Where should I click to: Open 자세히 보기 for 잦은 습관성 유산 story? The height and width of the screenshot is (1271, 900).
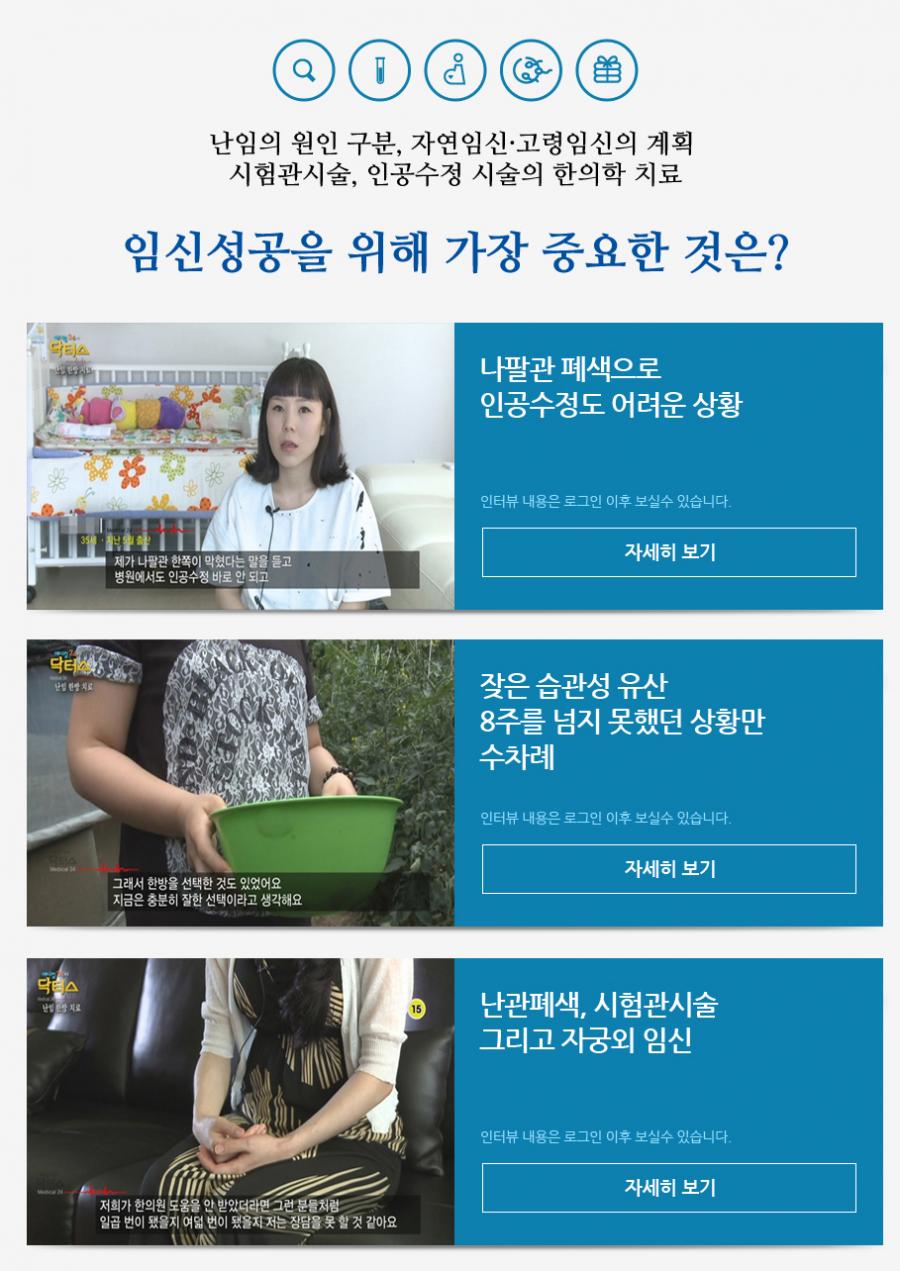tap(669, 869)
